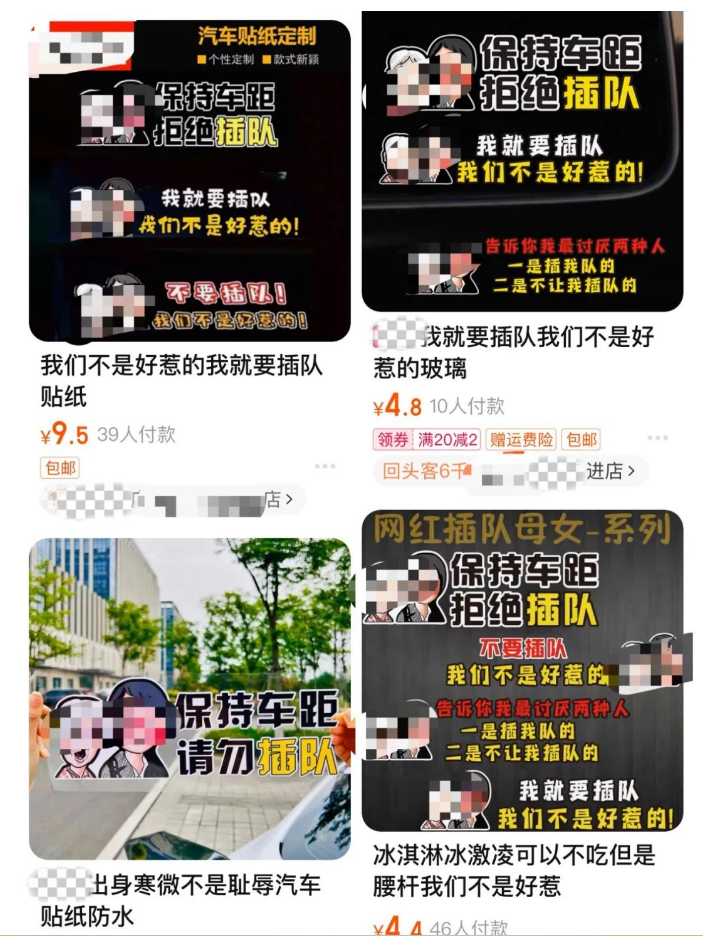Open more options on the ¥9.5 item
Image resolution: width=703 pixels, height=936 pixels.
coord(325,466)
